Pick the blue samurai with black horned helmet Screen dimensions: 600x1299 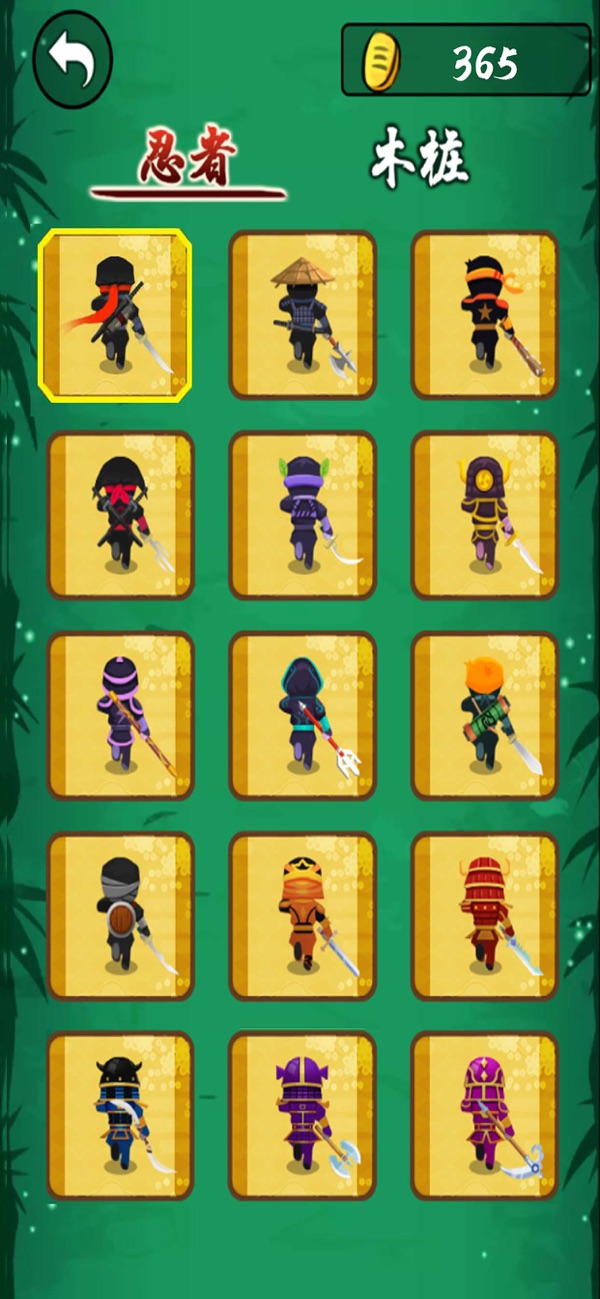(x=120, y=1115)
